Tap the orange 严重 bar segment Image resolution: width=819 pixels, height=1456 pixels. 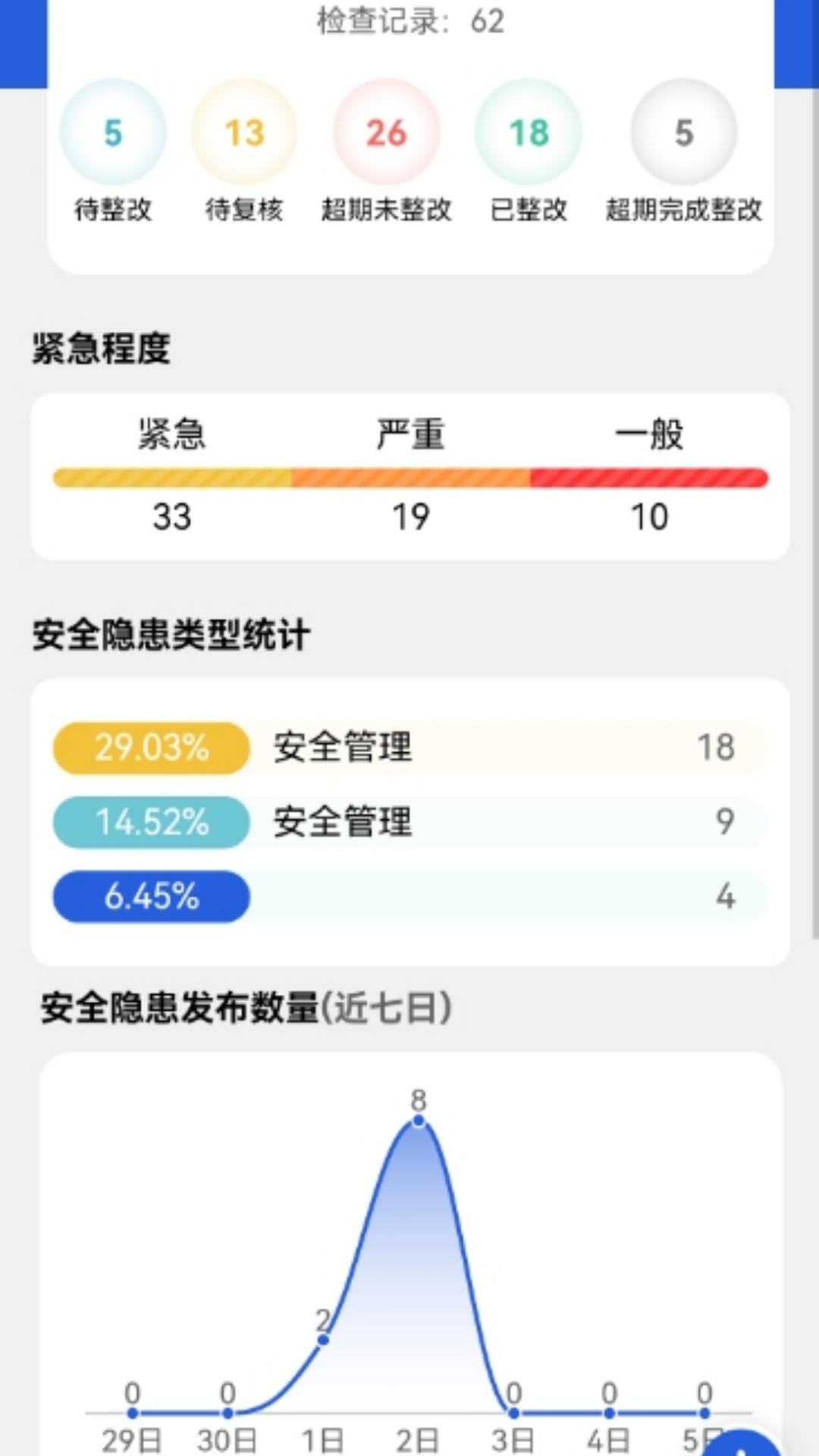409,478
